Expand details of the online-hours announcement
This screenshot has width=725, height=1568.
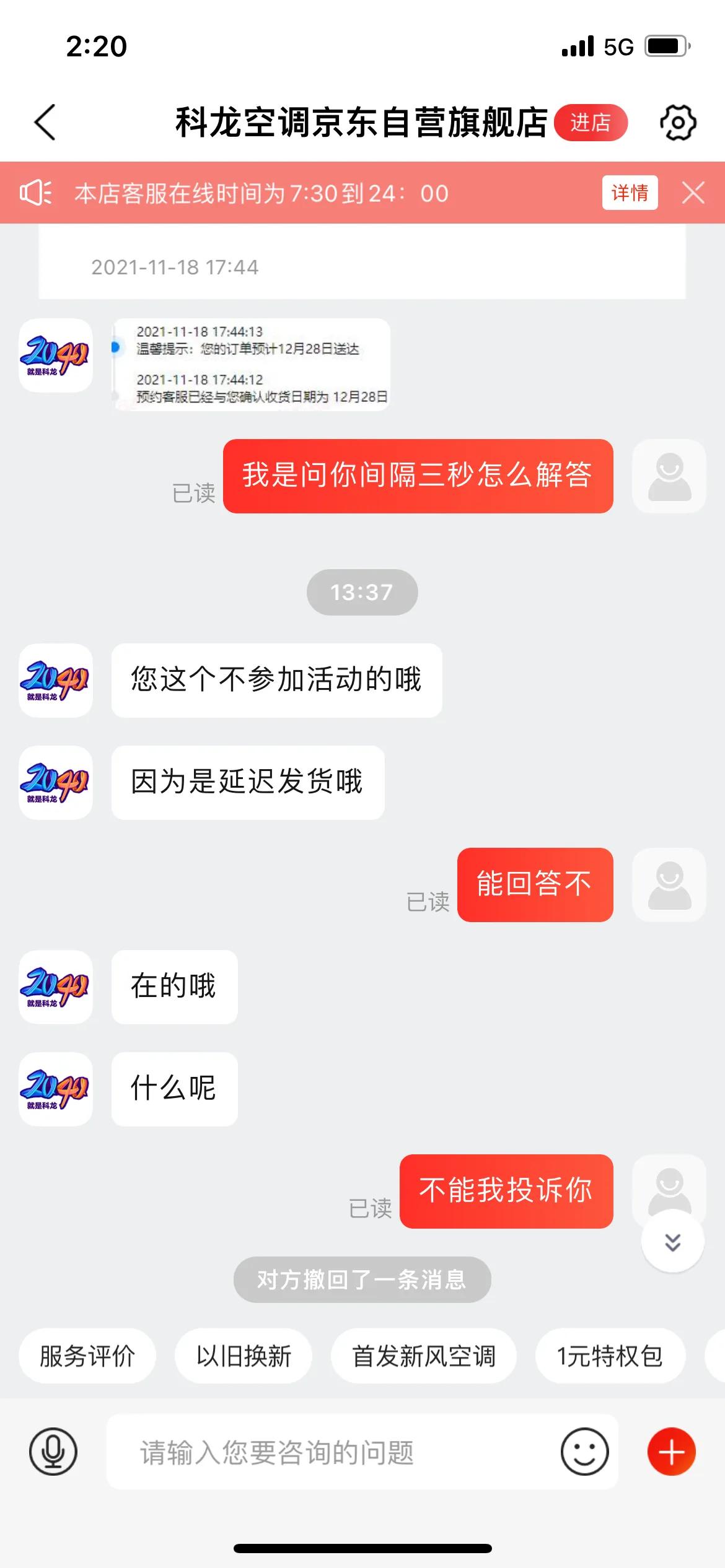[x=629, y=193]
